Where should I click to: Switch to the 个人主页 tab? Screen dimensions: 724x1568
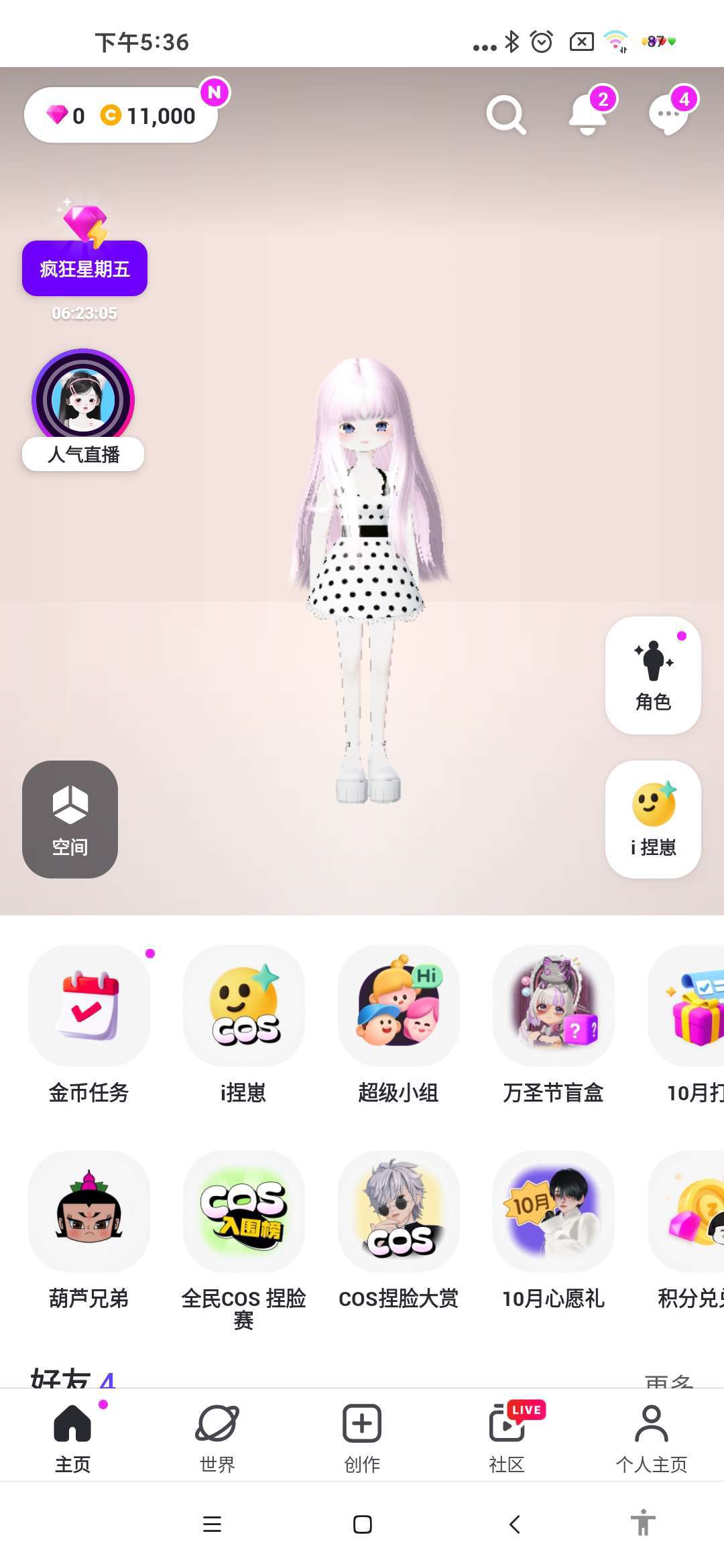pyautogui.click(x=652, y=1435)
